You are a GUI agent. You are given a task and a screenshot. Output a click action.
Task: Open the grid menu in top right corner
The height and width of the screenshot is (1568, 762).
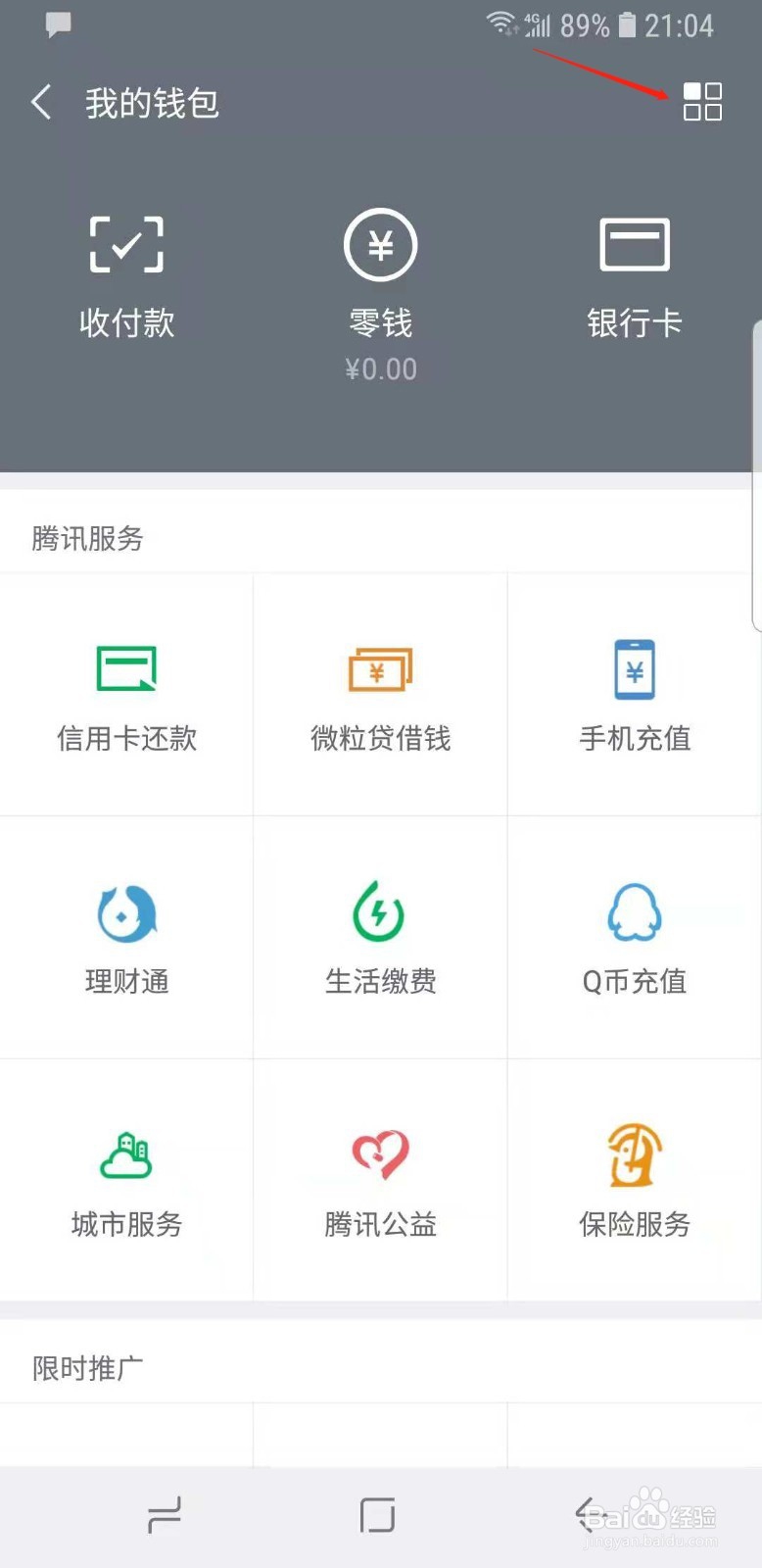[x=701, y=102]
